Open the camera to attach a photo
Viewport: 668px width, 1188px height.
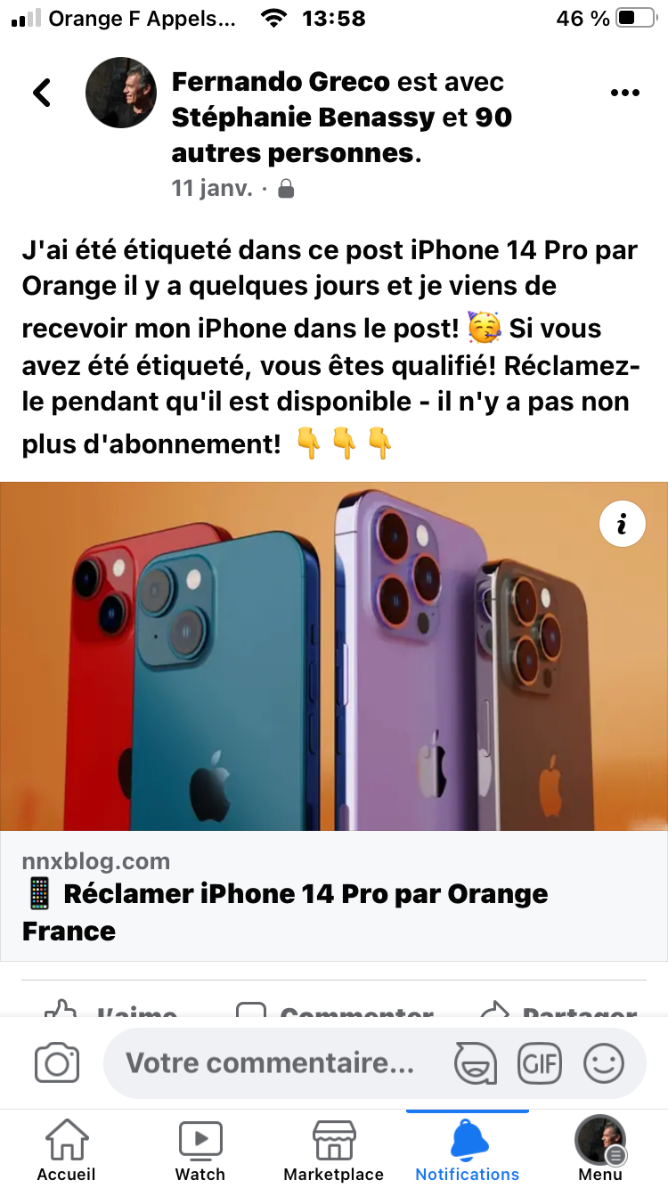(x=57, y=1063)
